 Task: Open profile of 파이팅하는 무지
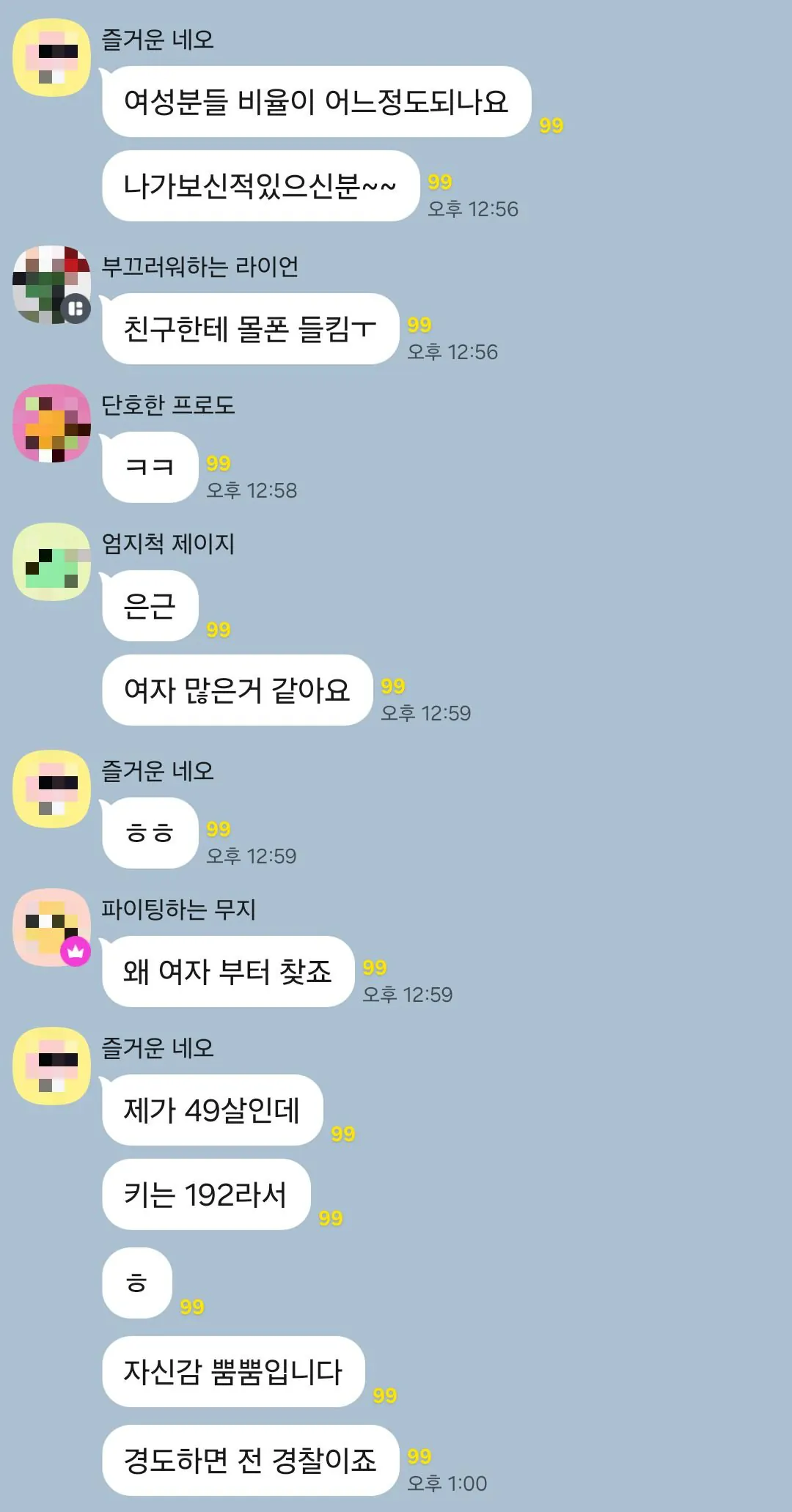51,927
